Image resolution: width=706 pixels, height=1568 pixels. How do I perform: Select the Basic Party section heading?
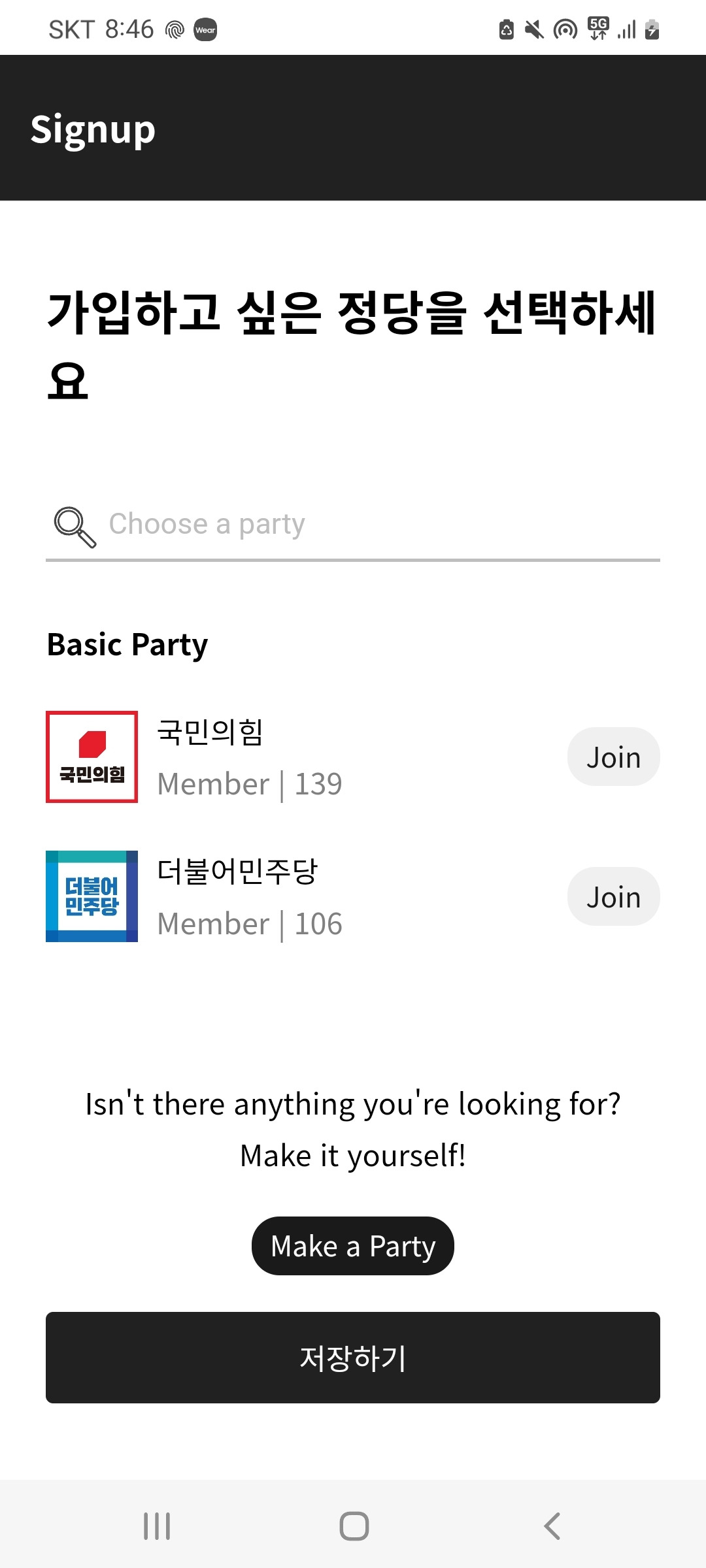point(127,644)
